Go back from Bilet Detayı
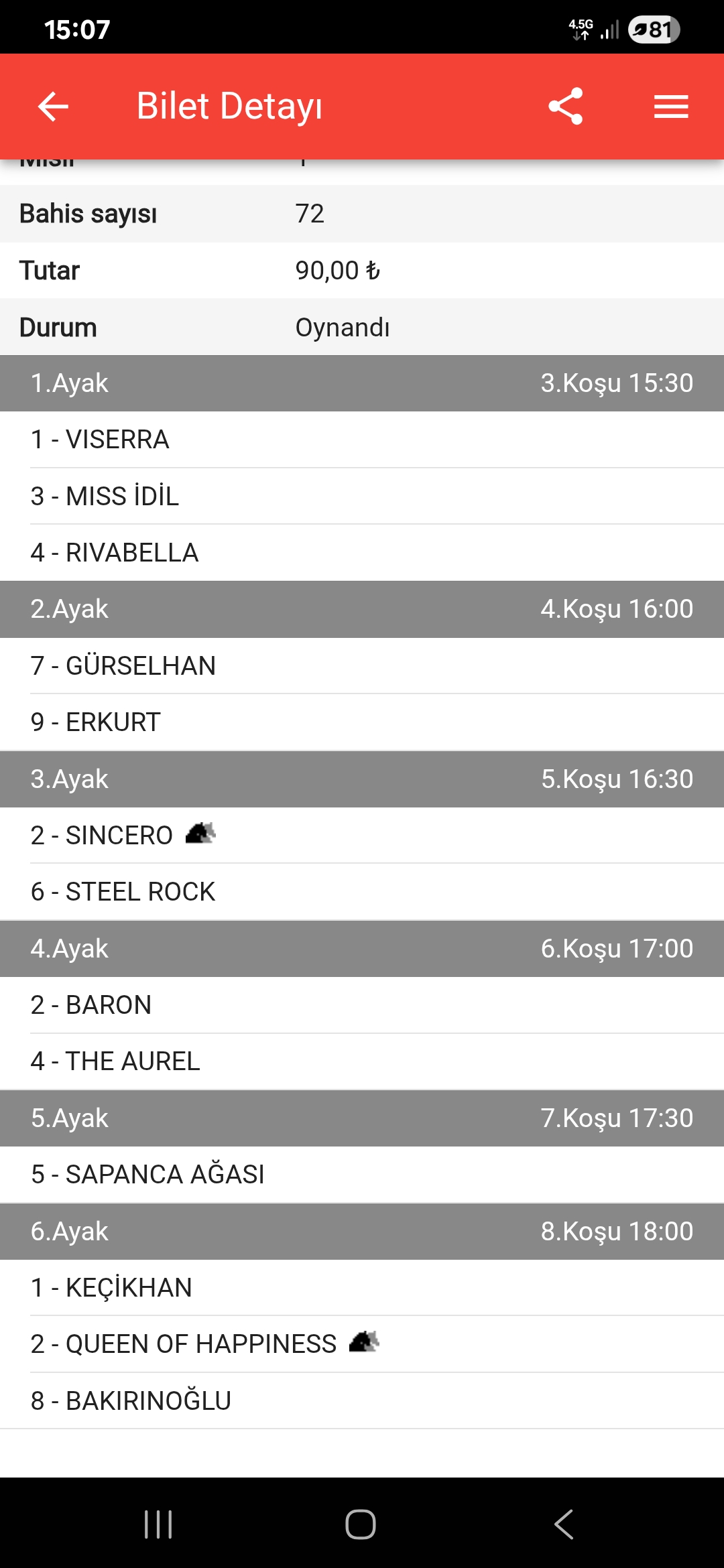The width and height of the screenshot is (724, 1568). coord(54,107)
